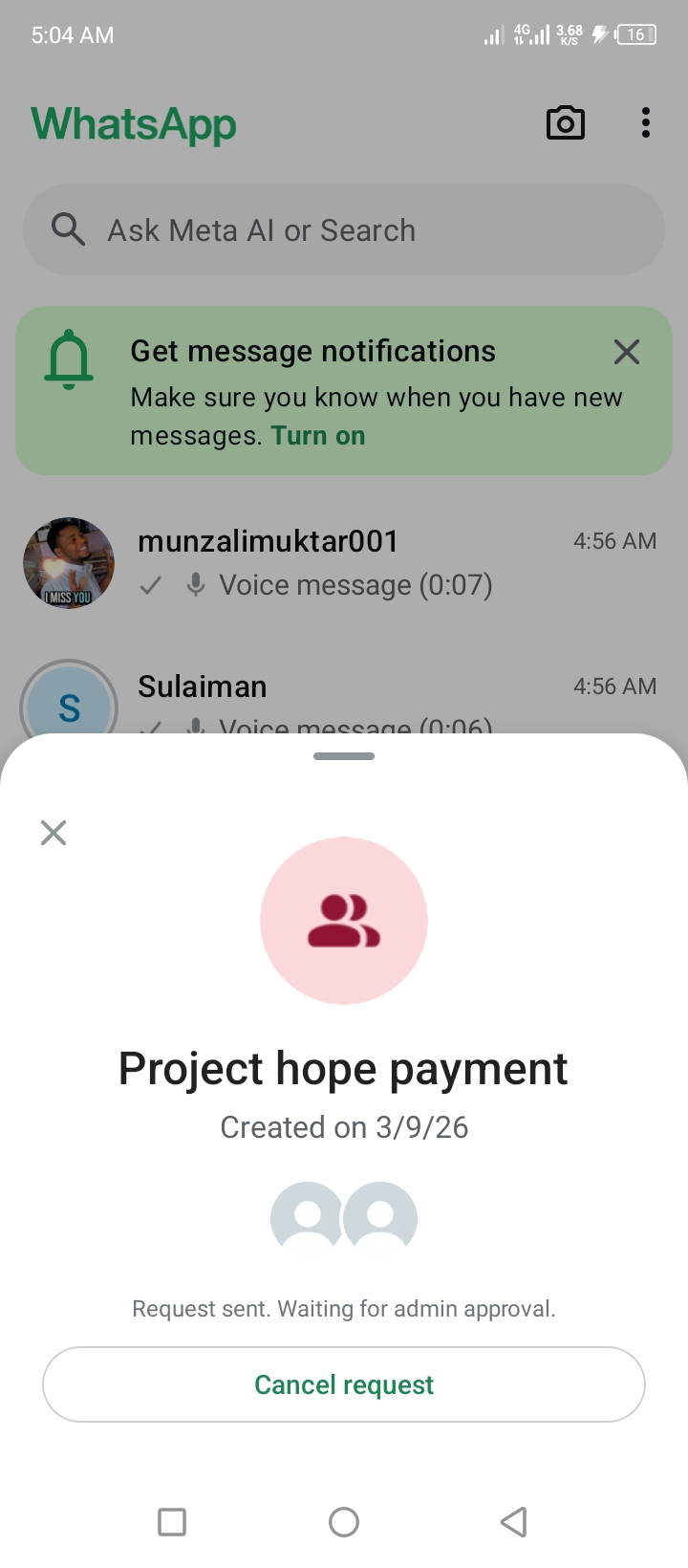Go to the home screen
The image size is (688, 1568).
[x=344, y=1521]
